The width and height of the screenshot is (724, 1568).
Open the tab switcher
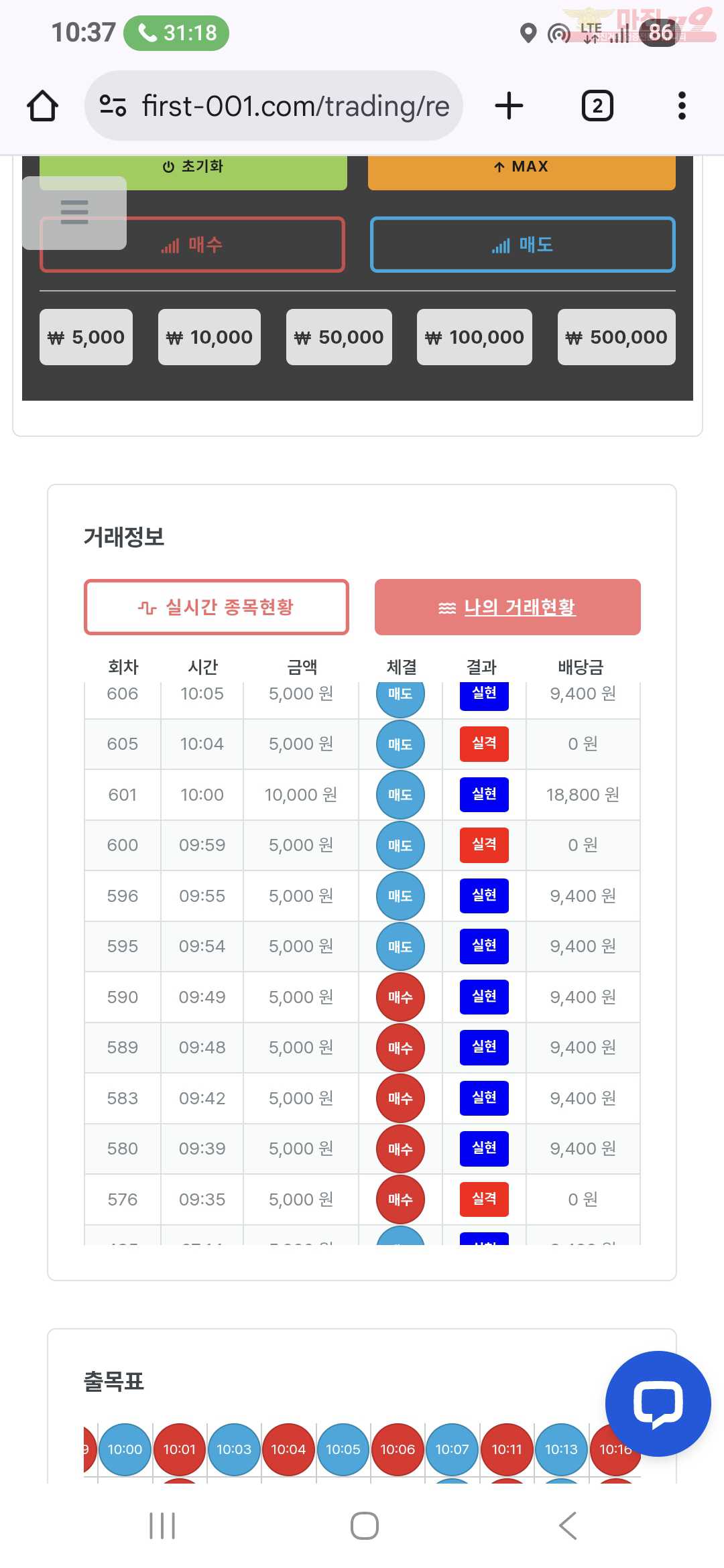pos(597,106)
